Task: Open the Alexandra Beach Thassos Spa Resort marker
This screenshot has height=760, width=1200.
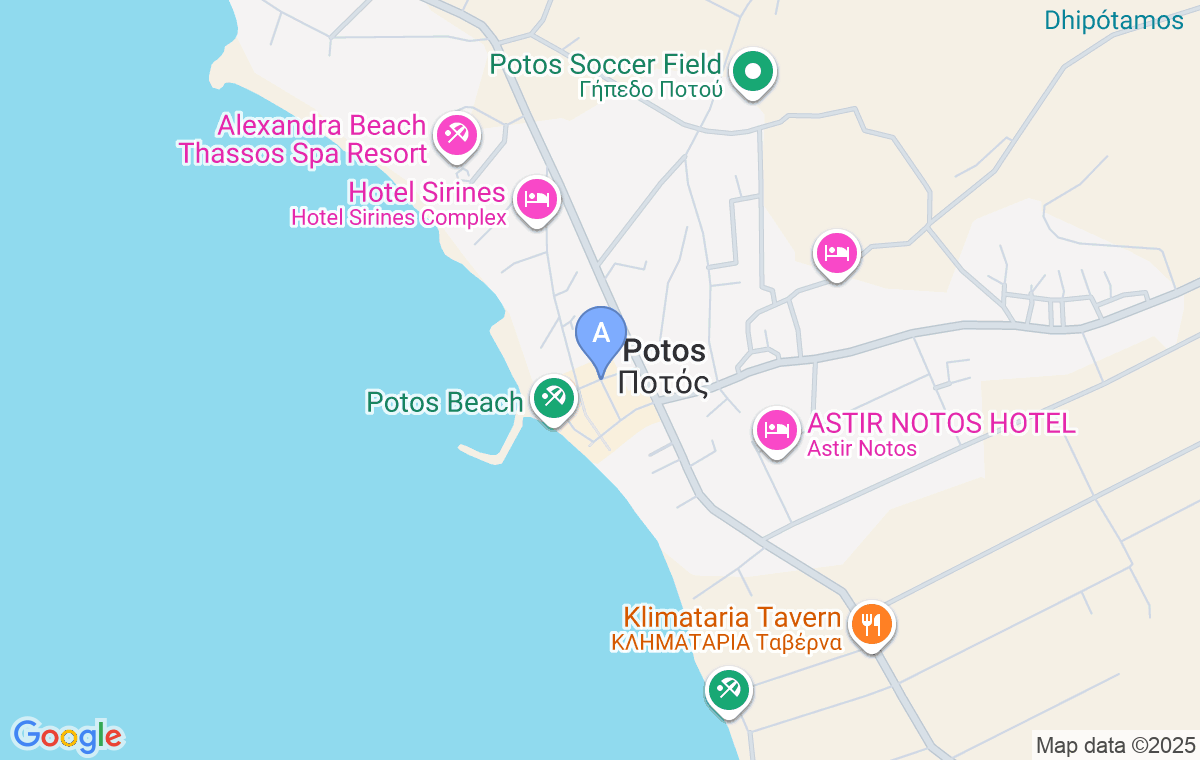Action: point(457,135)
